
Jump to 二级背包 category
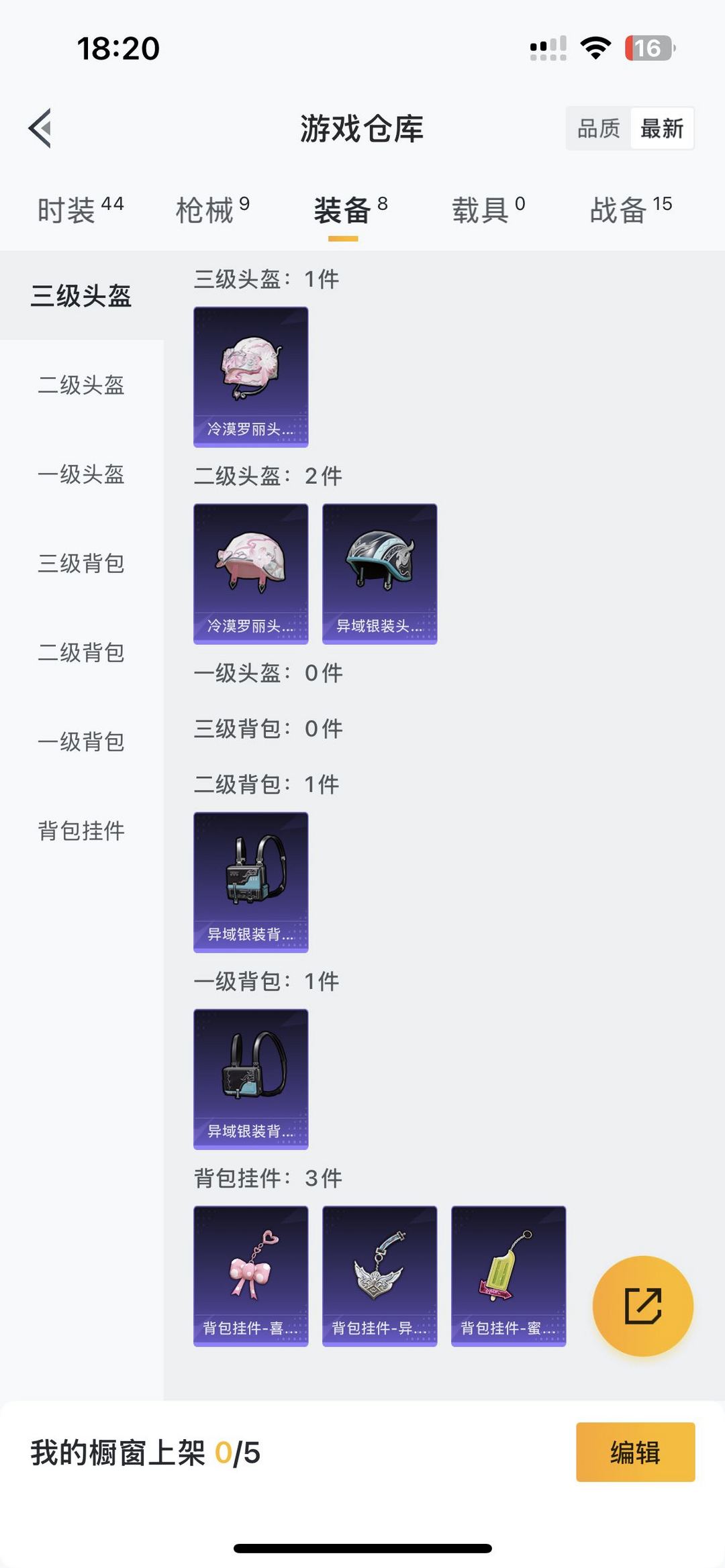coord(81,653)
